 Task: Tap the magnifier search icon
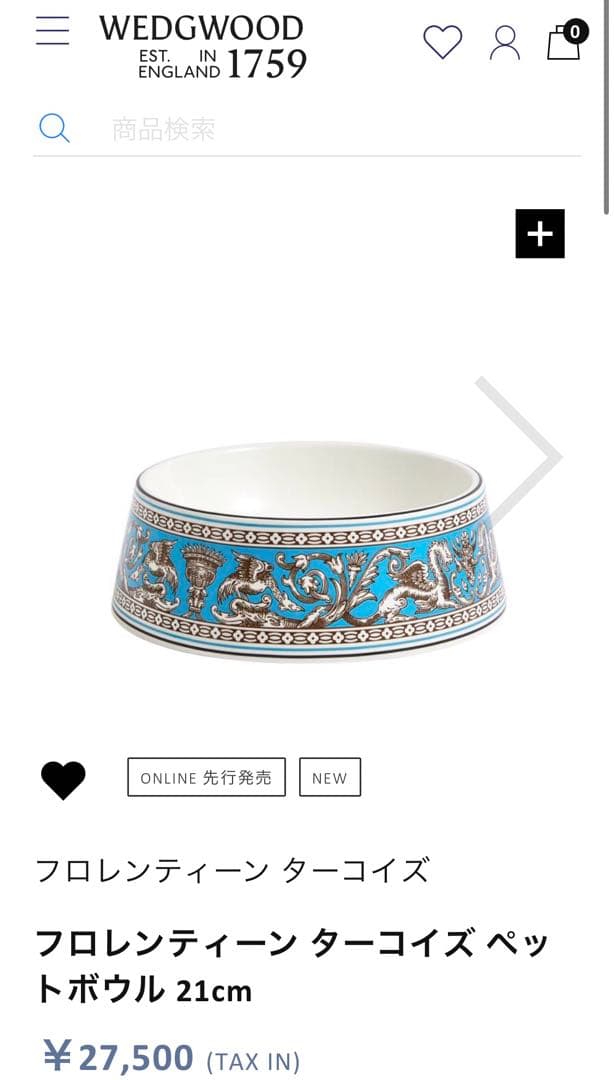tap(54, 129)
